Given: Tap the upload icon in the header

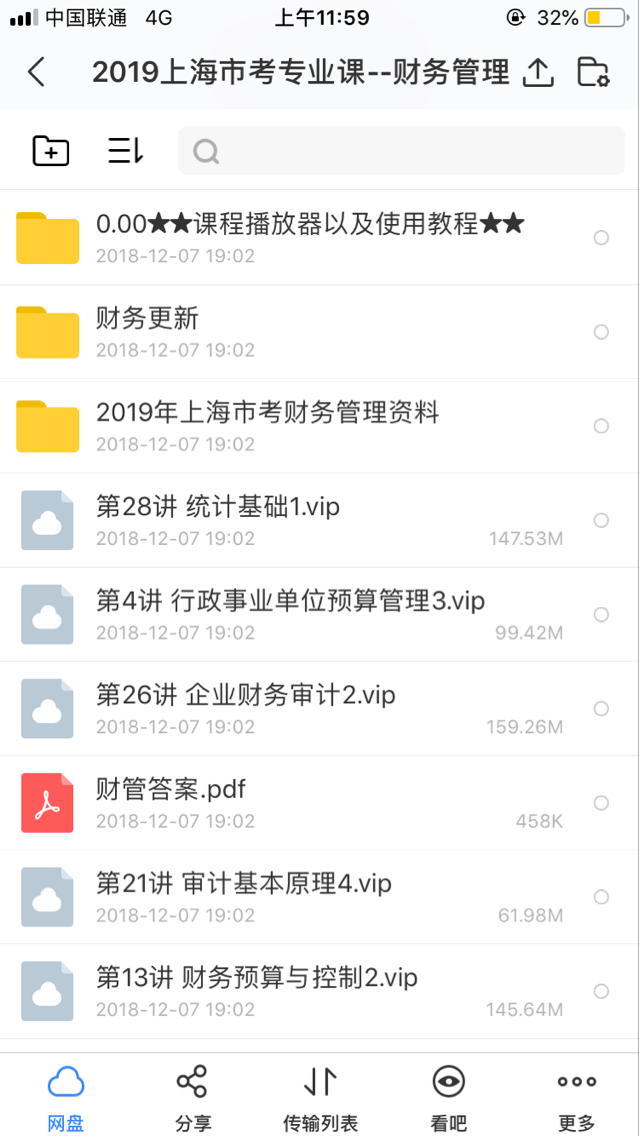Looking at the screenshot, I should click(x=538, y=72).
